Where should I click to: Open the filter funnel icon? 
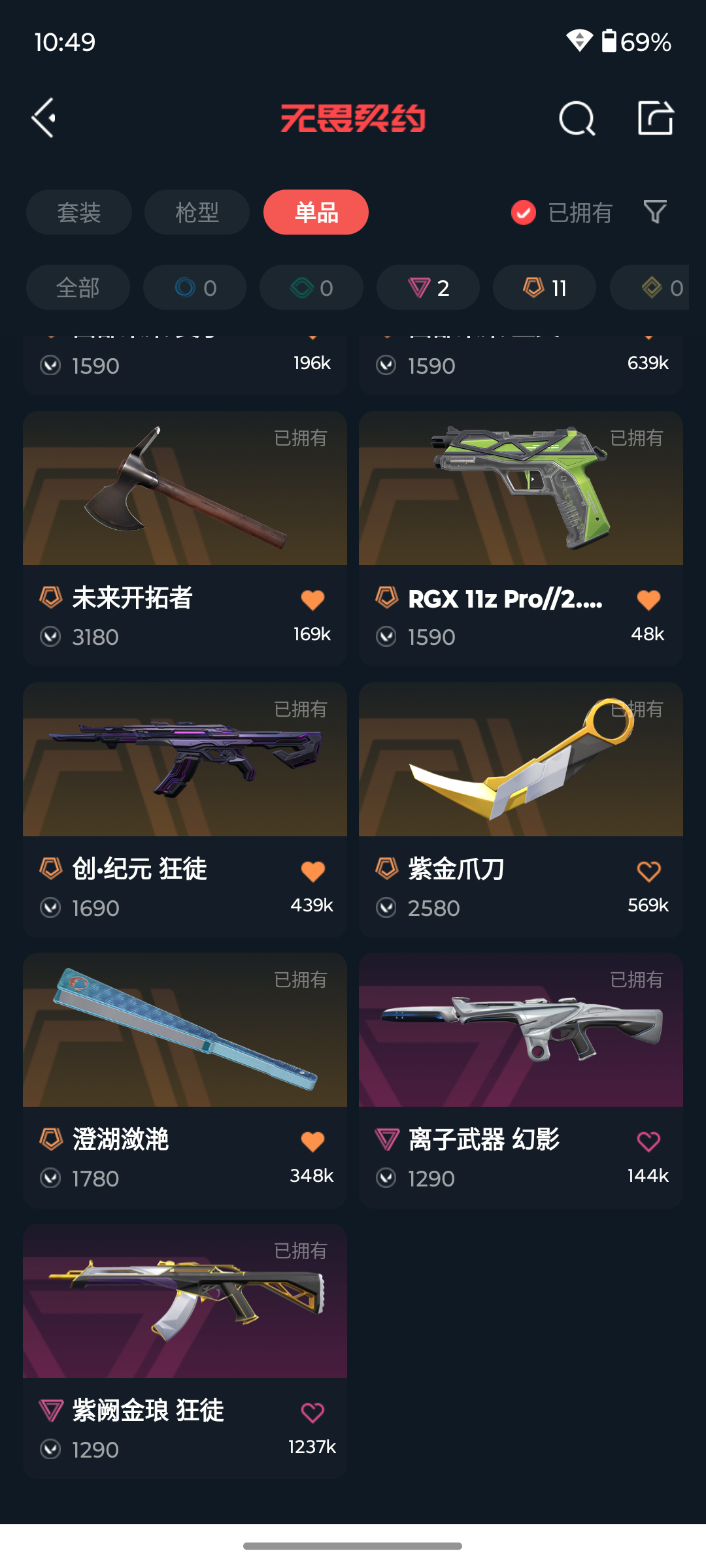tap(655, 212)
